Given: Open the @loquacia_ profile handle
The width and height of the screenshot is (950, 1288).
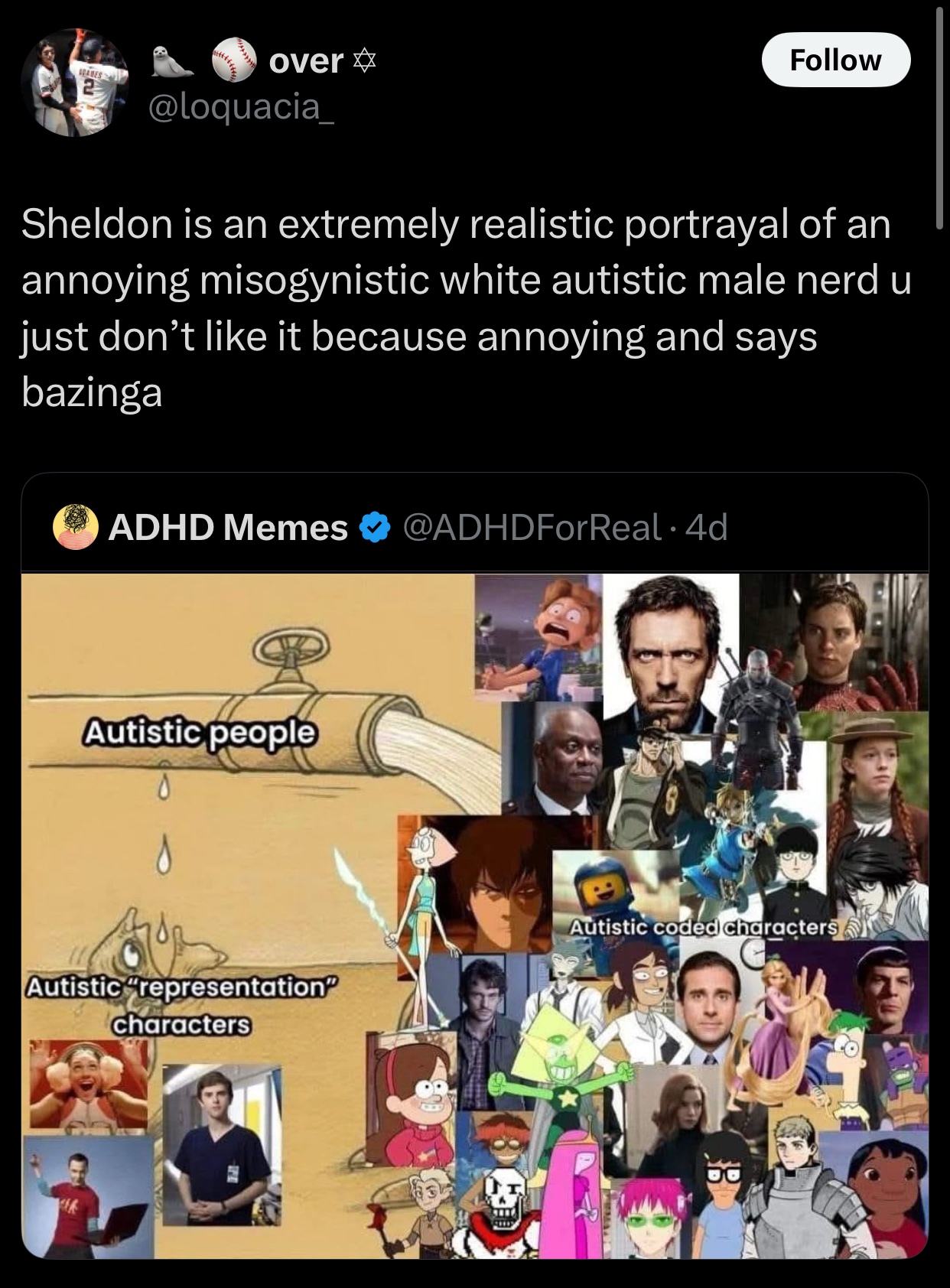Looking at the screenshot, I should click(x=240, y=107).
